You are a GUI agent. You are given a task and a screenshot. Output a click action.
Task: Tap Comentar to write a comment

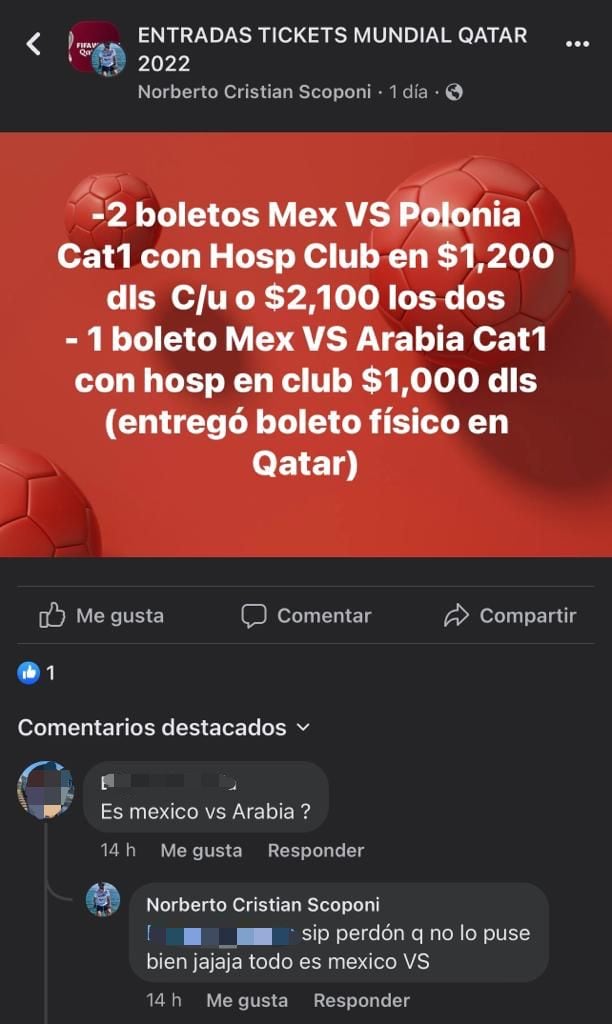pyautogui.click(x=306, y=616)
